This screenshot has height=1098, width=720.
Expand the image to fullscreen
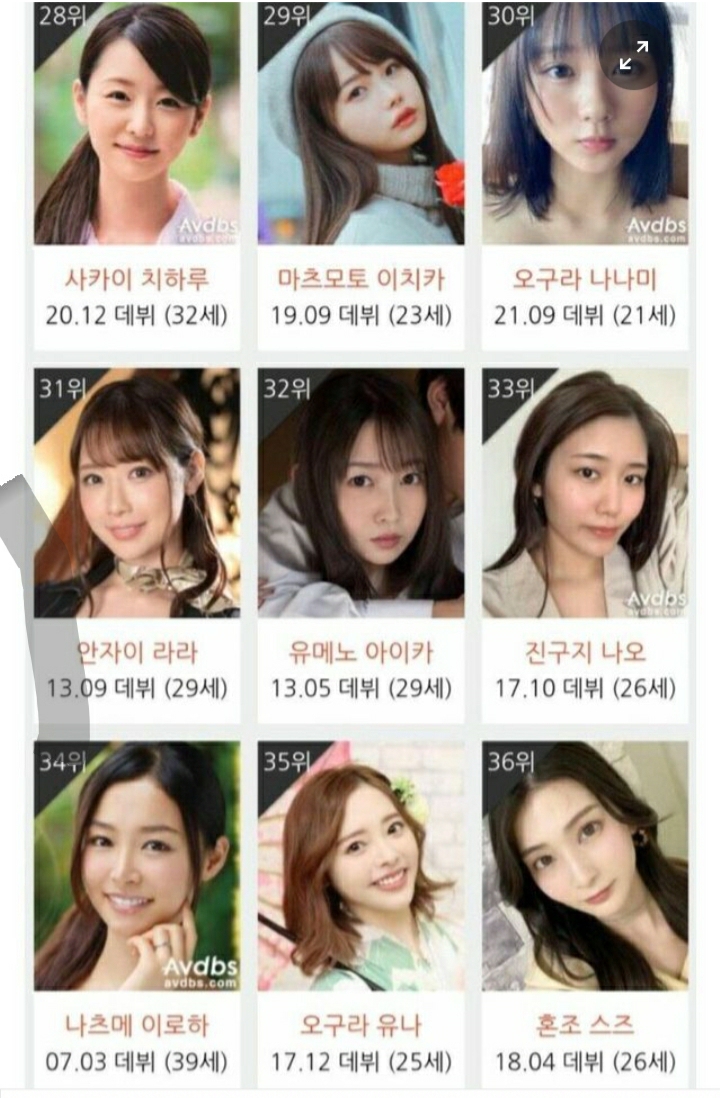point(633,55)
